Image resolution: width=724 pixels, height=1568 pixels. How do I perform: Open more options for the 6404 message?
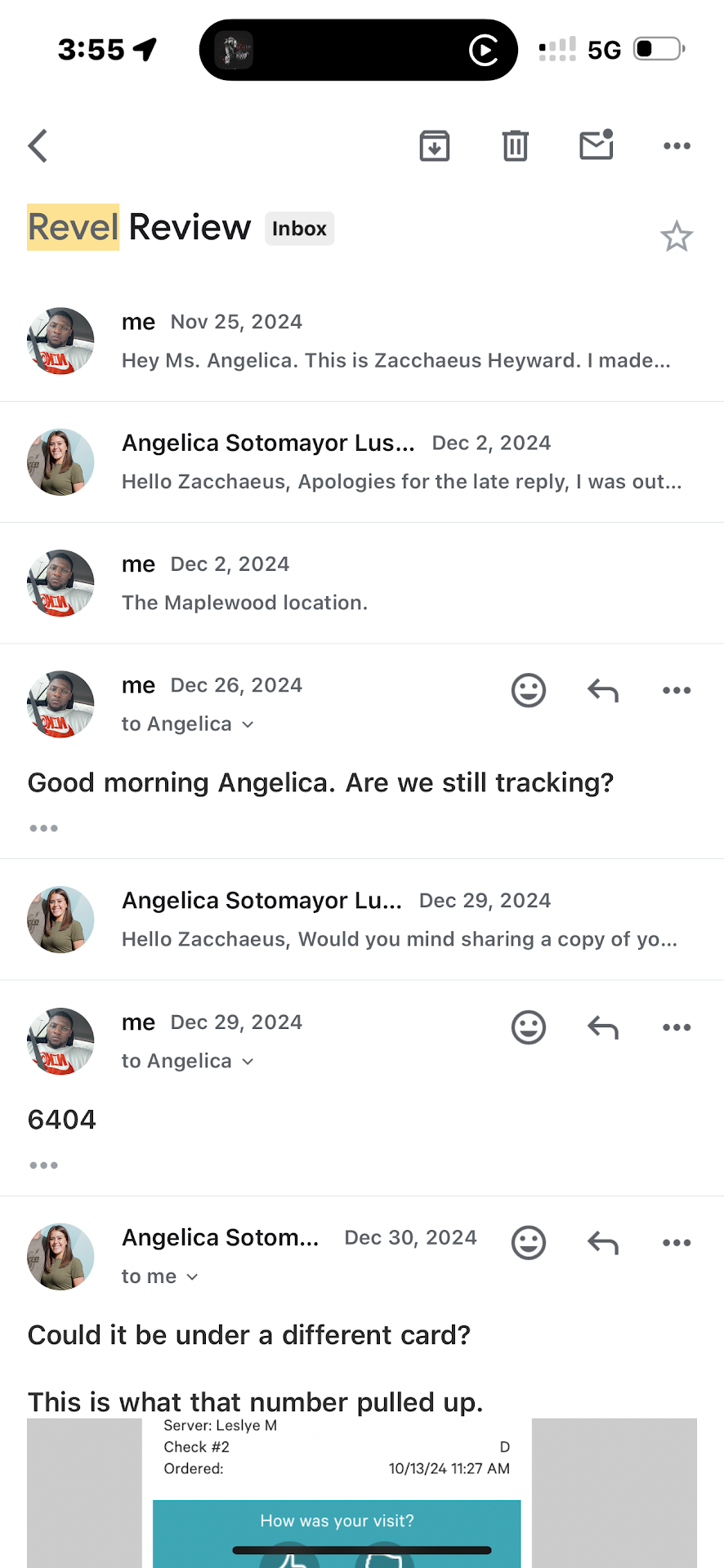click(x=677, y=1027)
